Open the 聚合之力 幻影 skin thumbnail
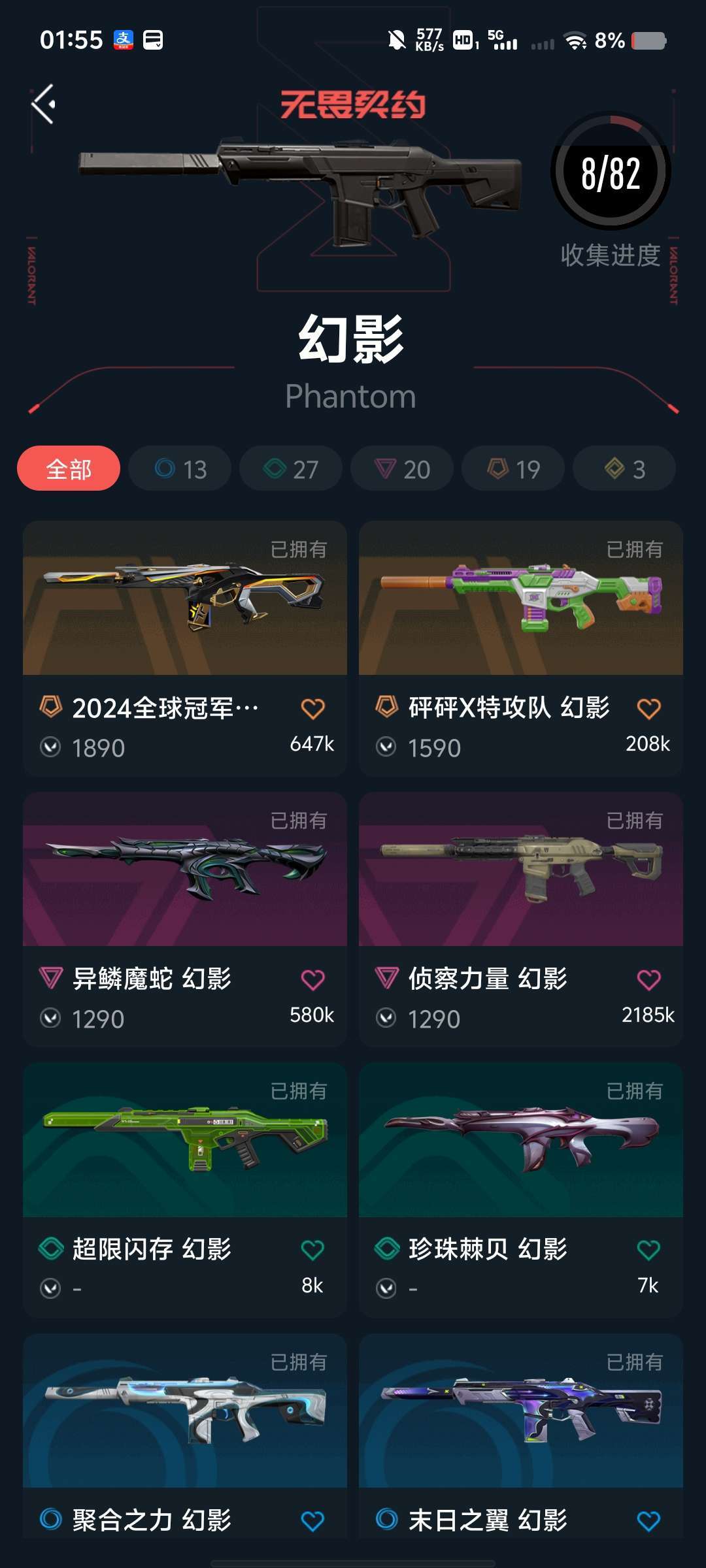Image resolution: width=706 pixels, height=1568 pixels. tap(185, 1411)
